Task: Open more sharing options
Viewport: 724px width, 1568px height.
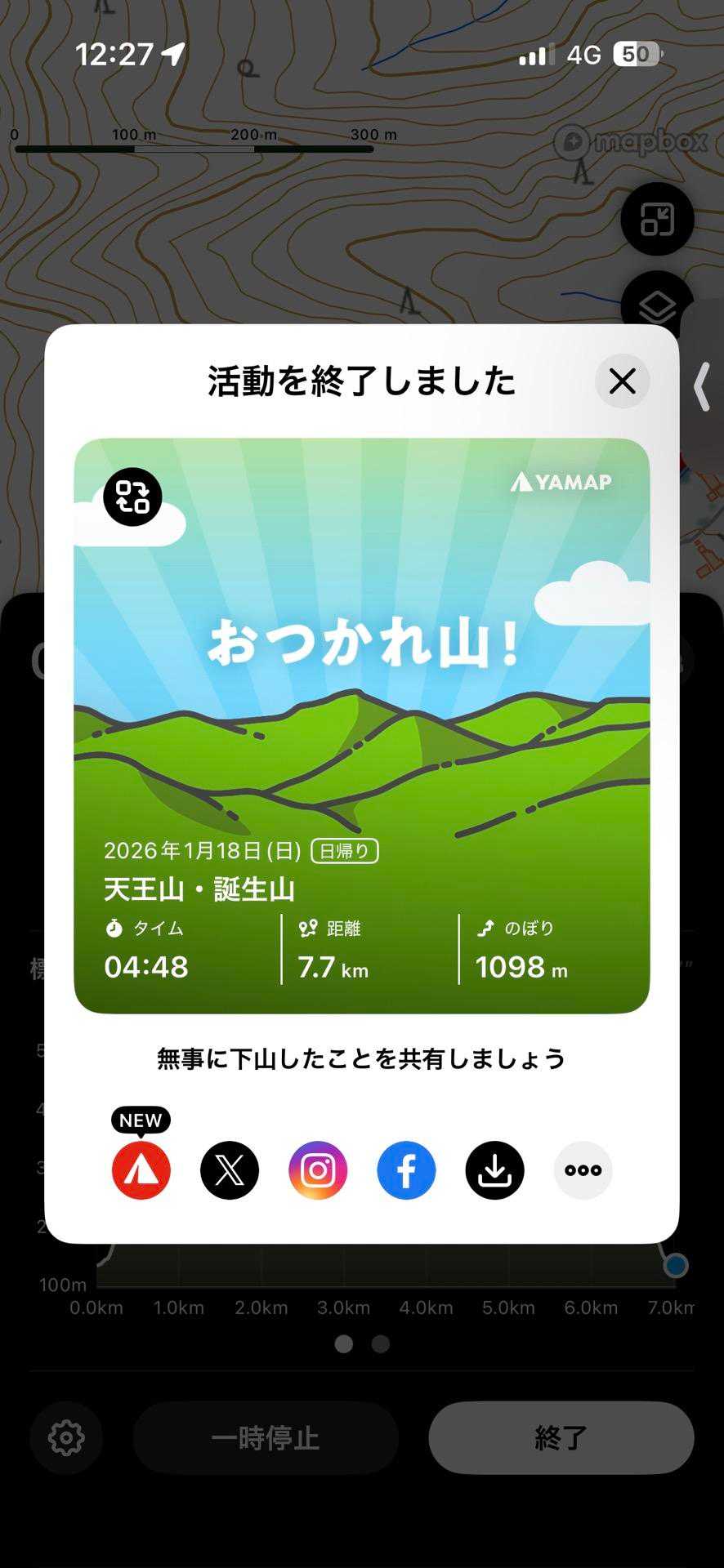Action: [x=583, y=1170]
